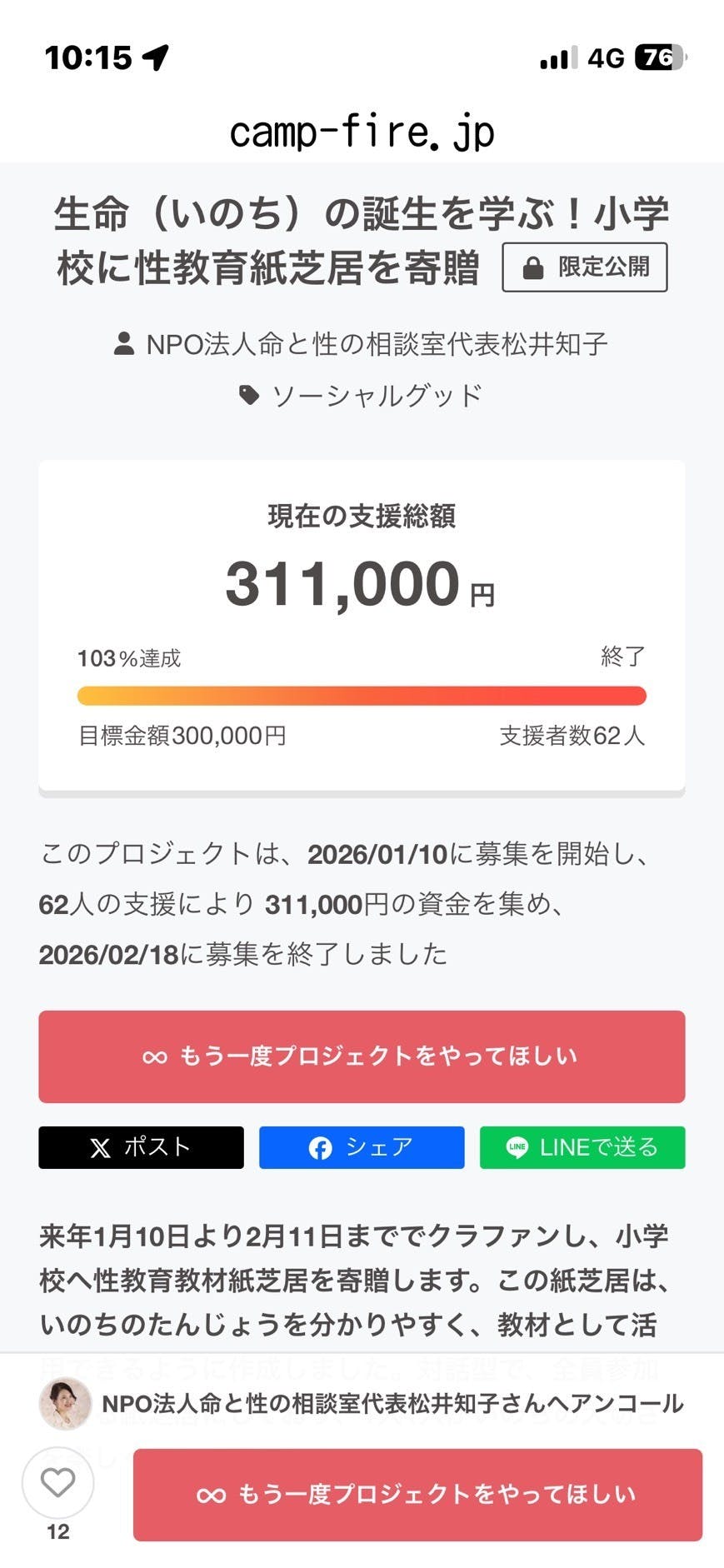Open the owner's profile photo in the bottom bar
This screenshot has width=724, height=1568.
click(x=65, y=1403)
